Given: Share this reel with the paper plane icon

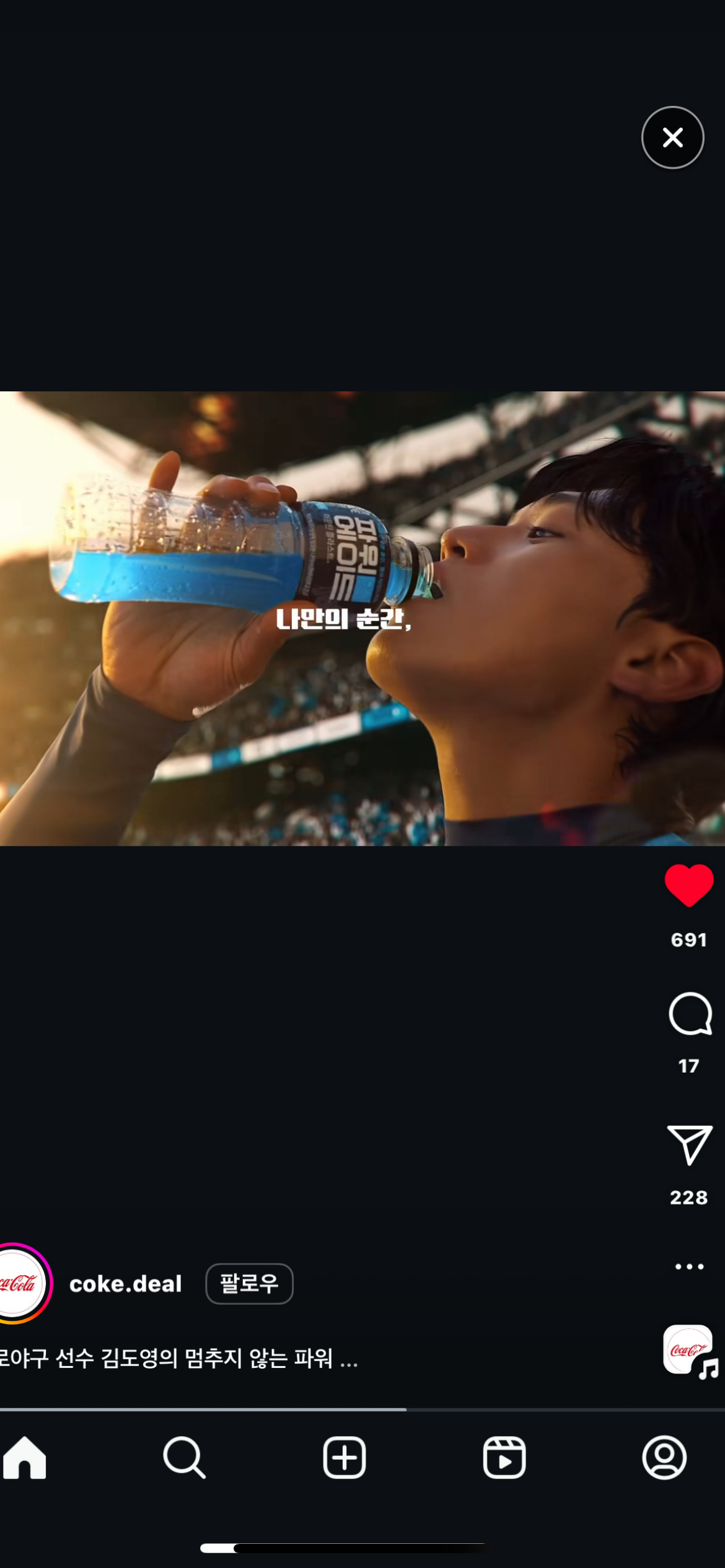Looking at the screenshot, I should pos(689,1145).
